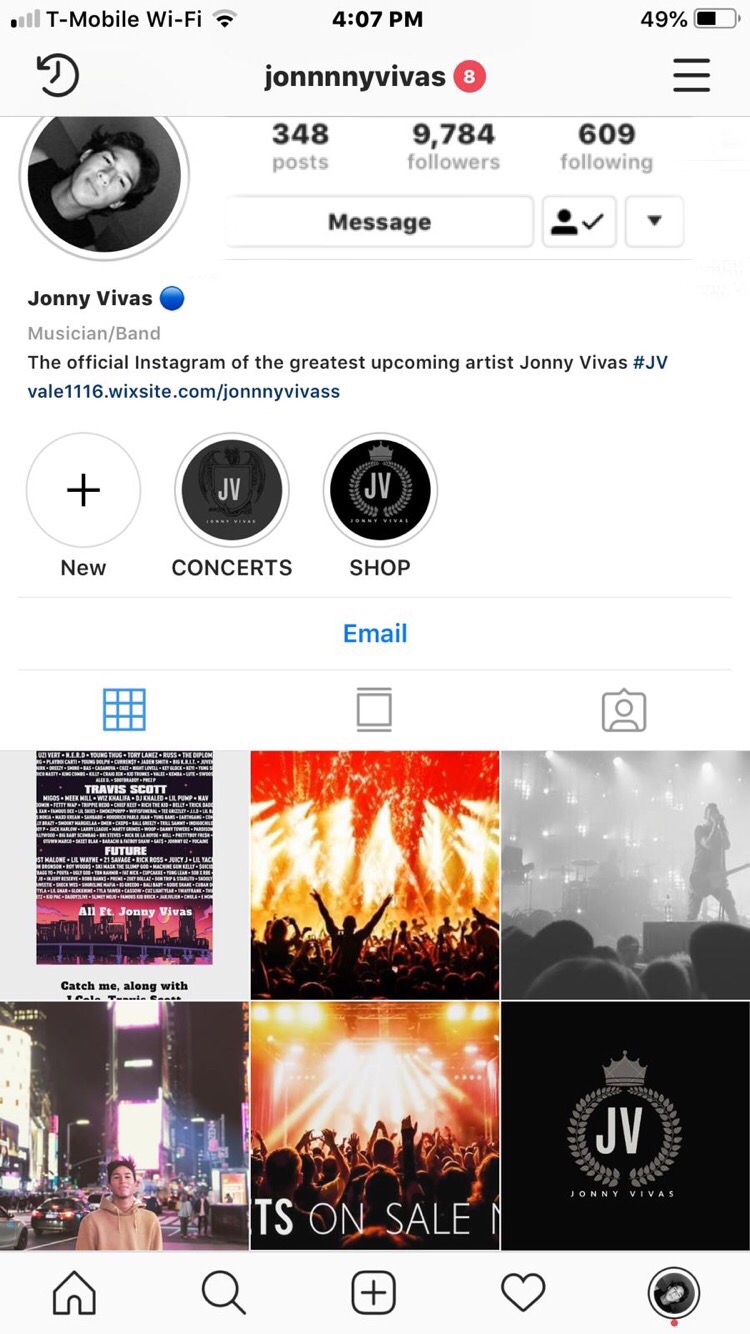Switch to the tagged photos tab
This screenshot has width=750, height=1334.
click(x=624, y=710)
